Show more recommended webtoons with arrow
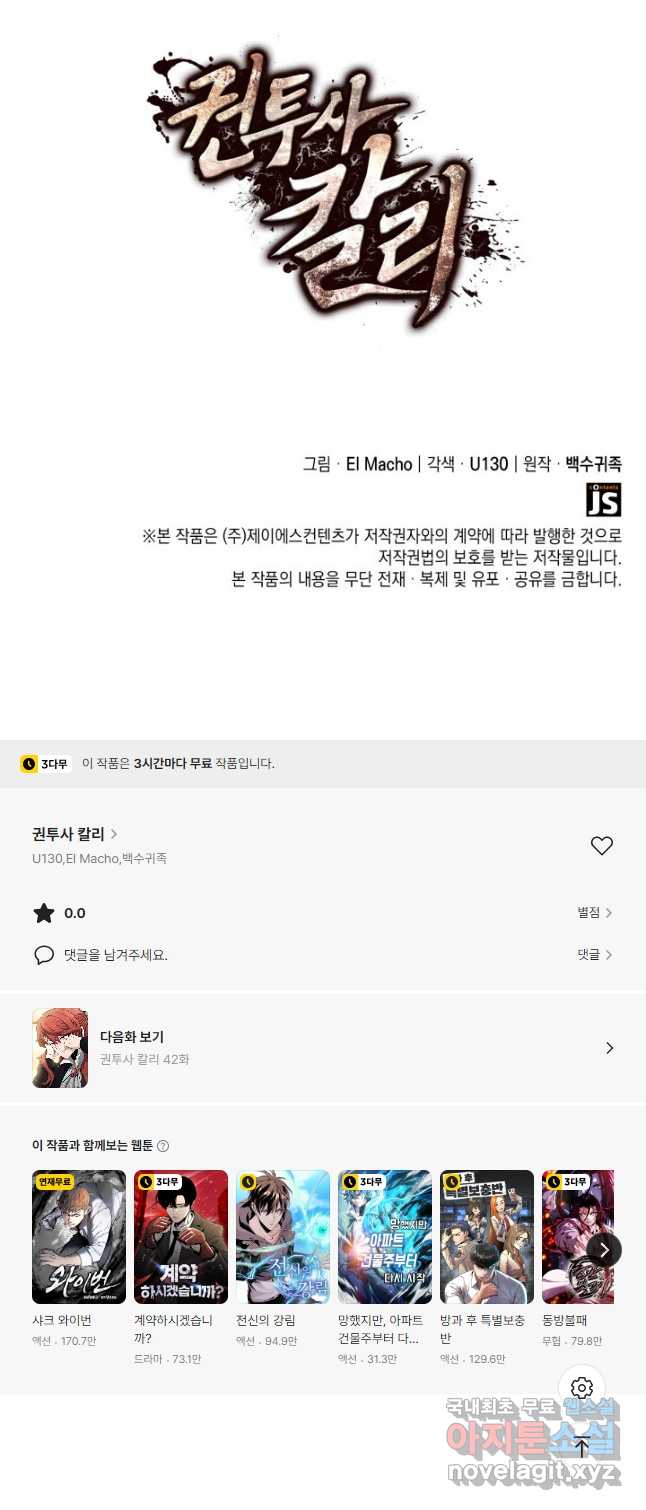 point(604,1249)
